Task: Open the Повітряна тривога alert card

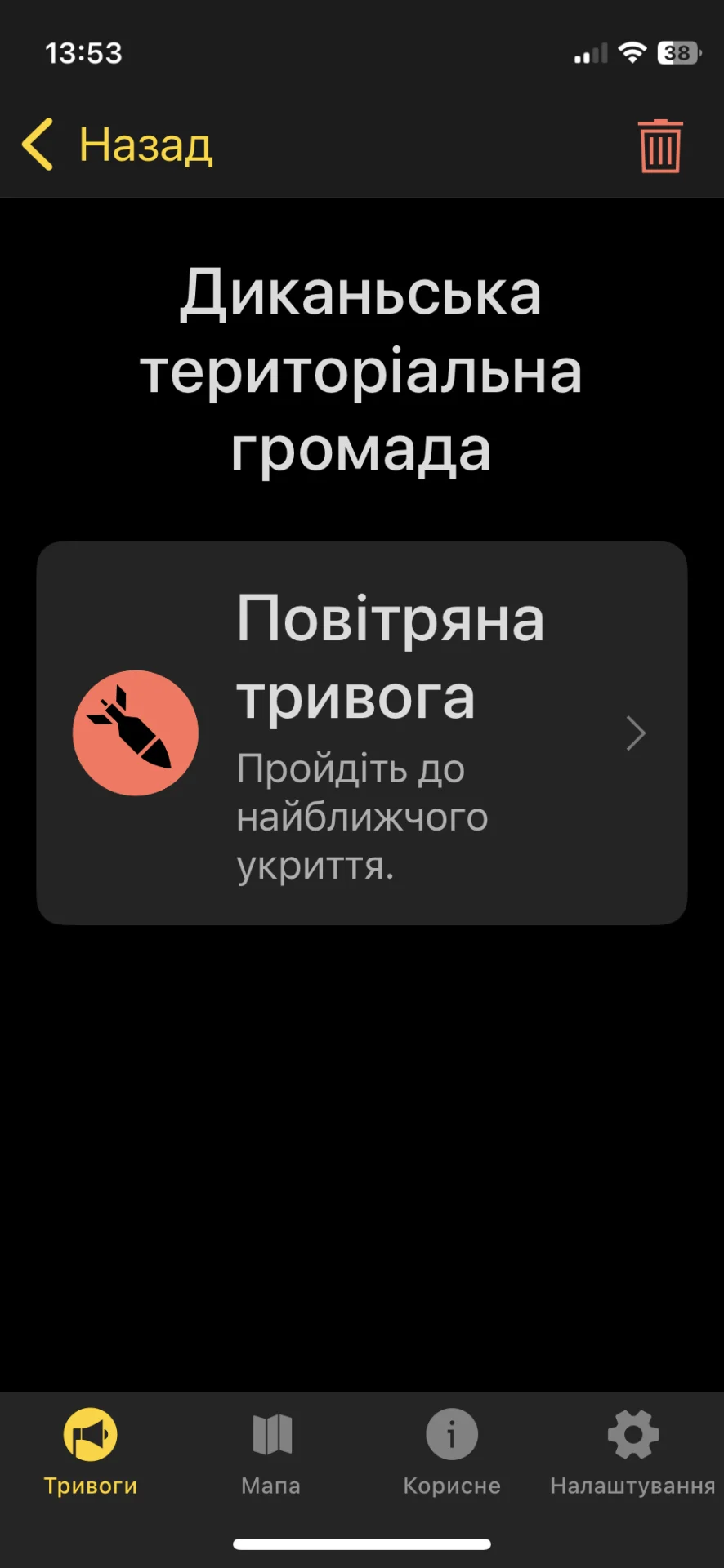Action: click(x=361, y=733)
